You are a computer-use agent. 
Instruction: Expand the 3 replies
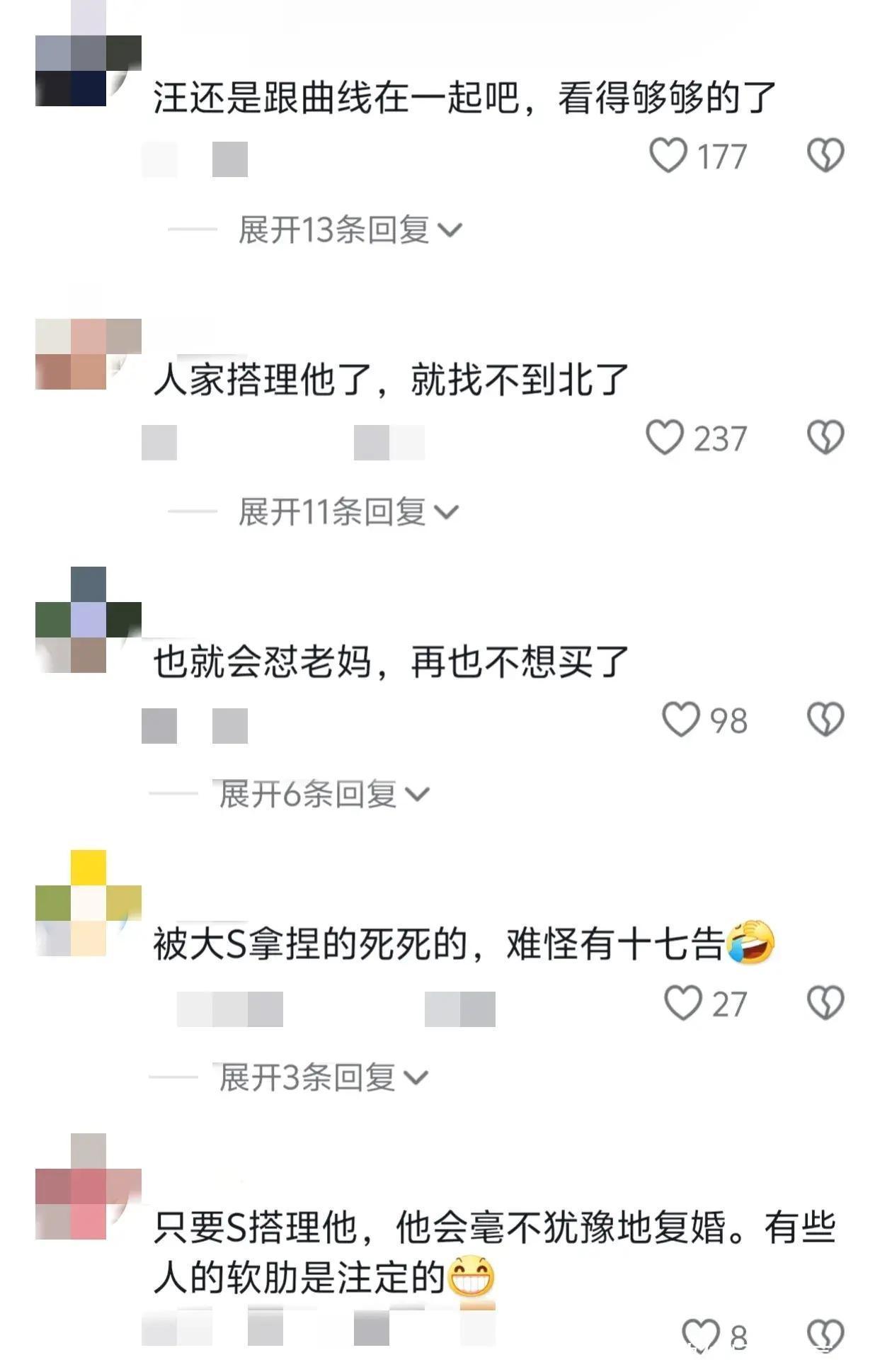click(x=323, y=1077)
